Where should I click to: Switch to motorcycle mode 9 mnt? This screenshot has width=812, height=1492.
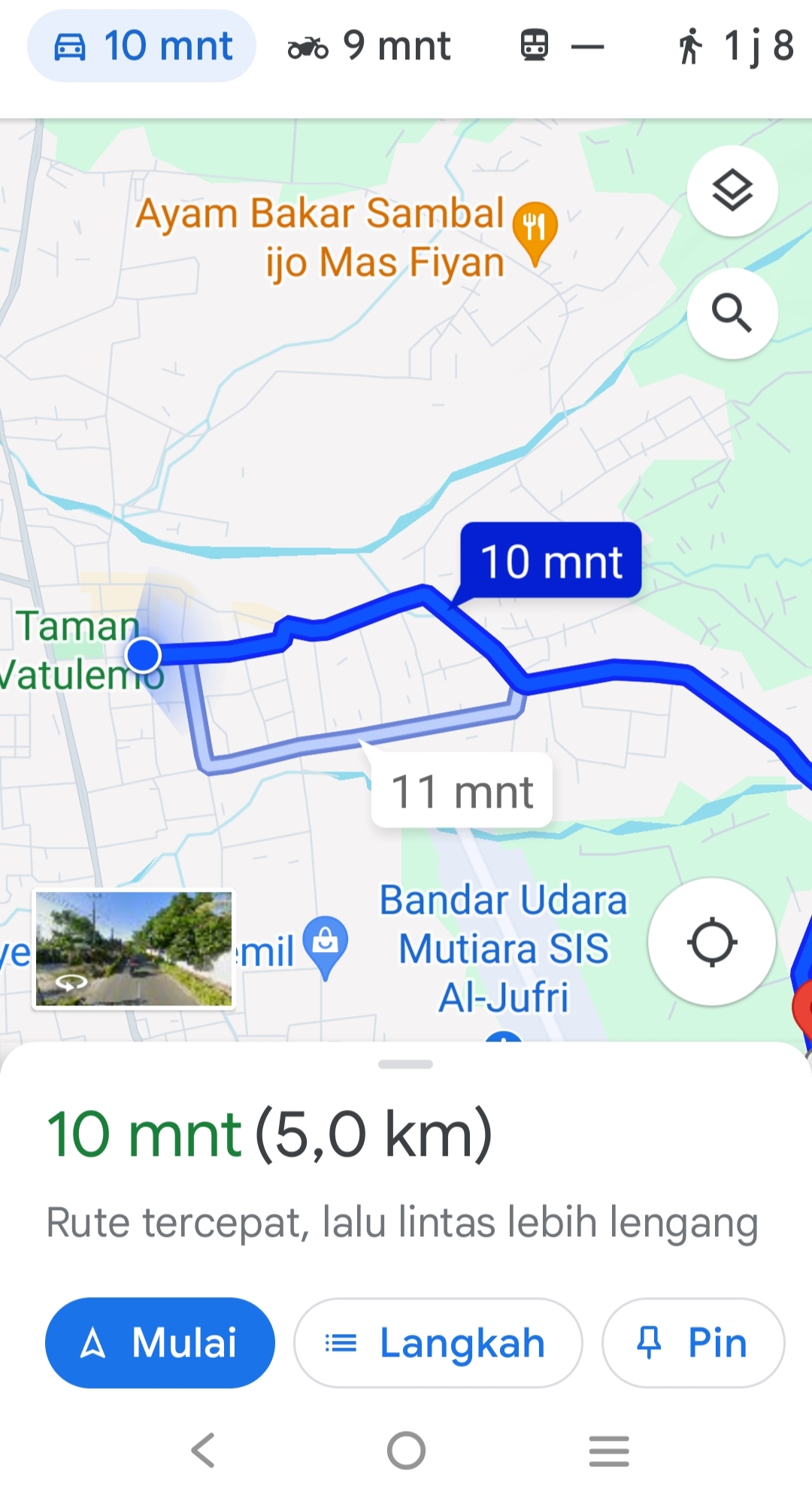tap(369, 46)
